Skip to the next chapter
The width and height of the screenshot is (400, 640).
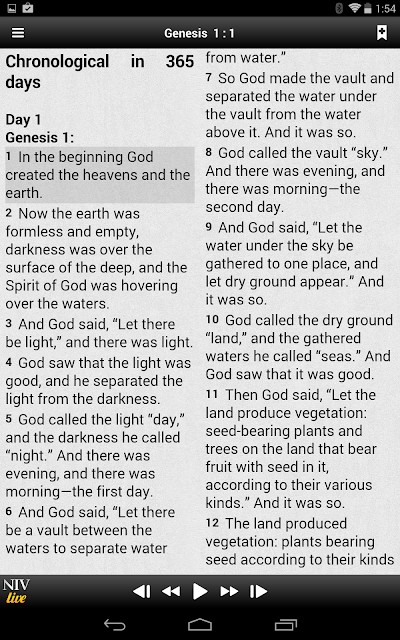point(258,591)
